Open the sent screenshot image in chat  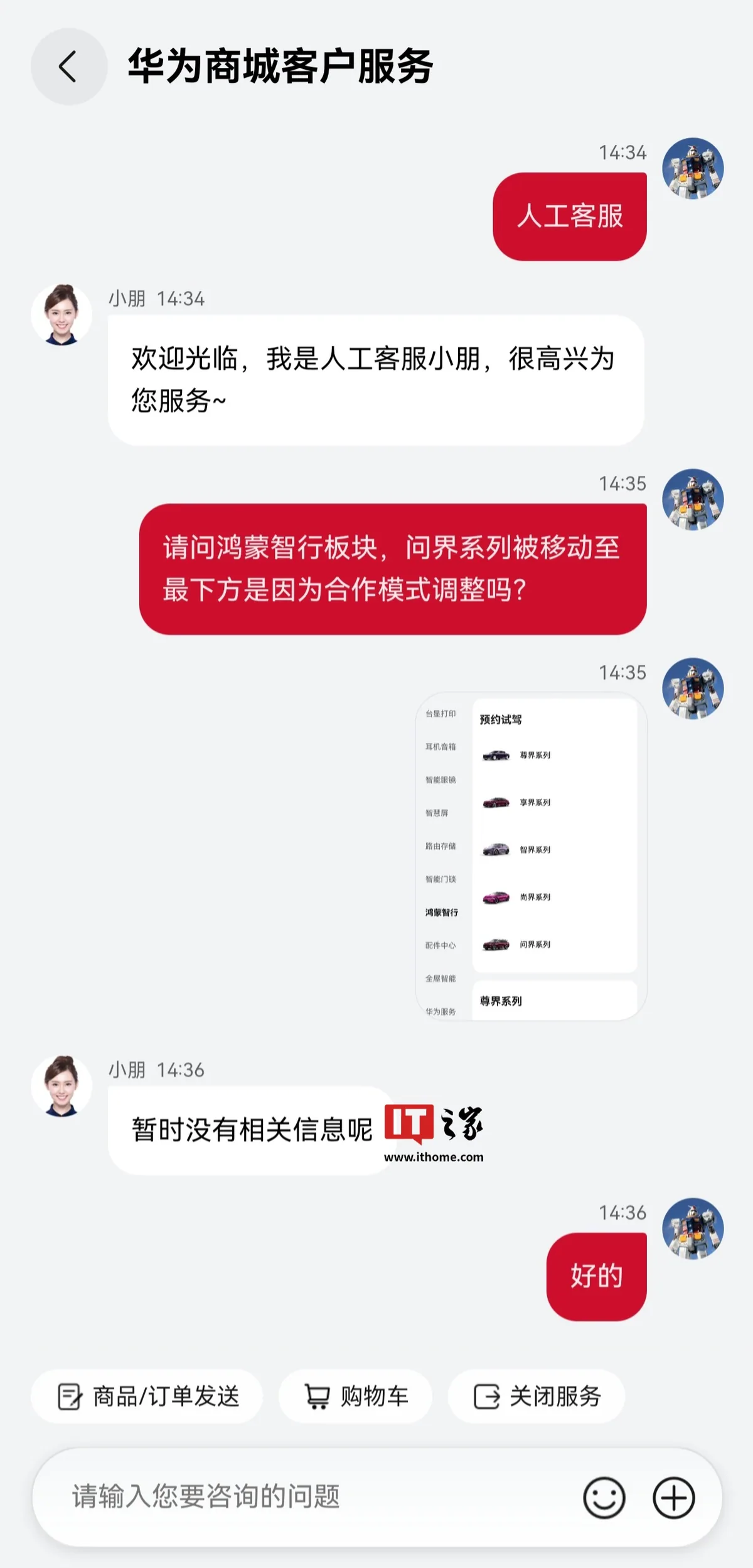pos(531,857)
